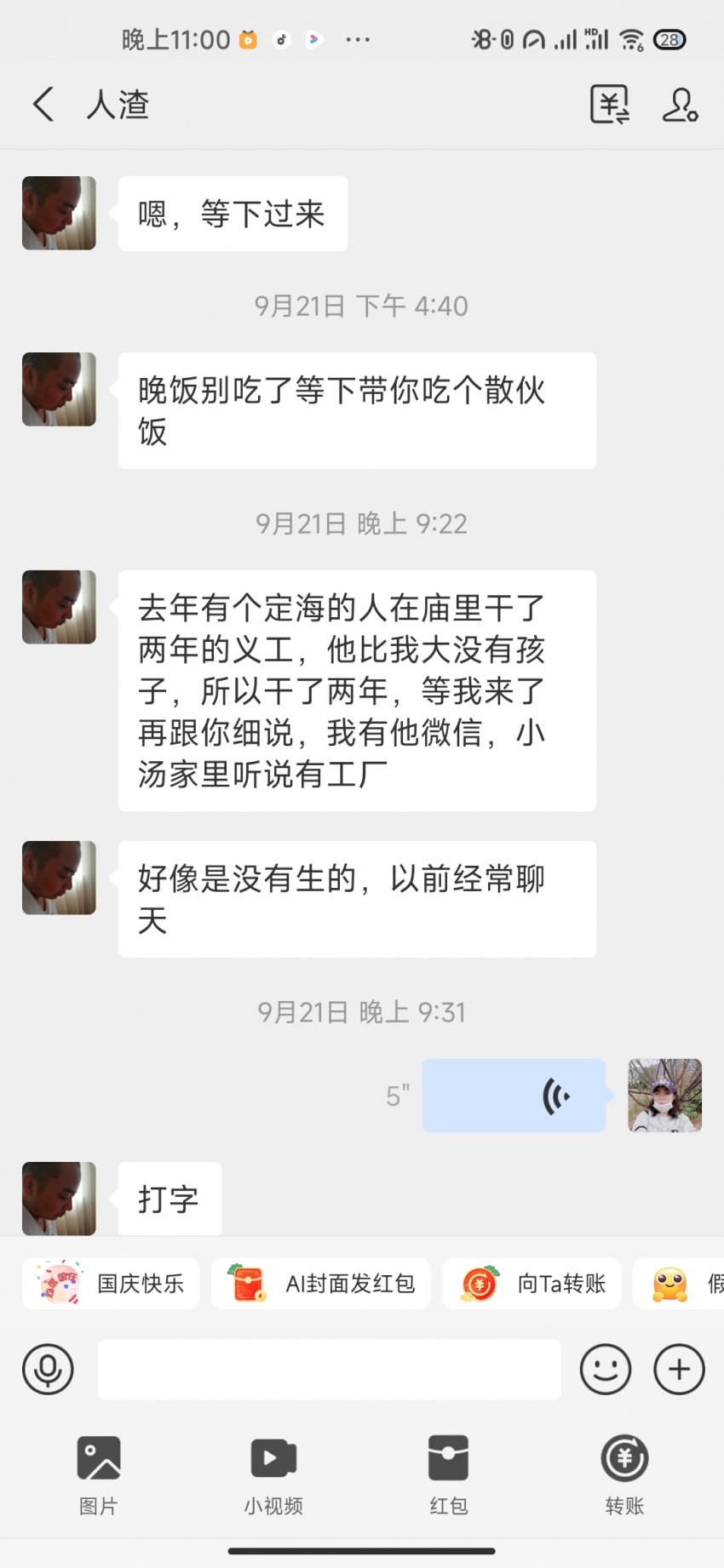Viewport: 724px width, 1568px height.
Task: Open the emoji picker
Action: 605,1369
